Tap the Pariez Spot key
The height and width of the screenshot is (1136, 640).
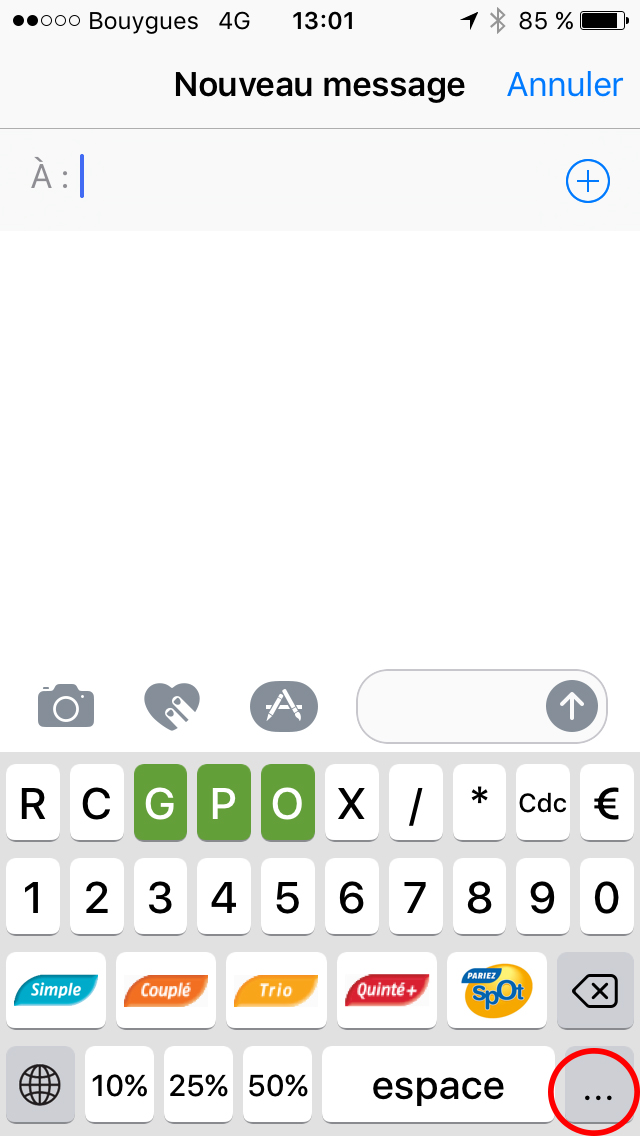point(497,990)
